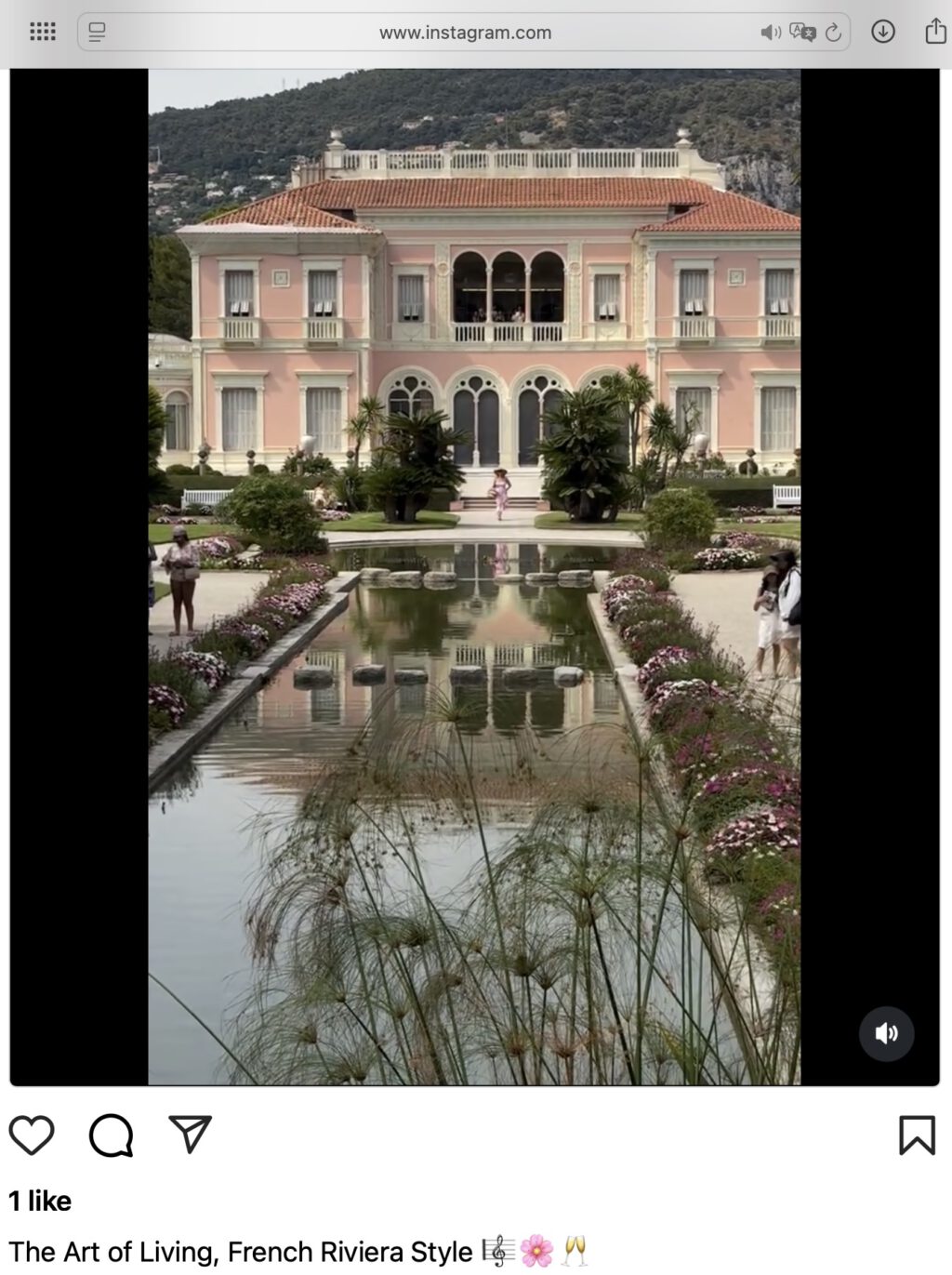Pause the pink villa video
The image size is (952, 1275).
pos(474,577)
